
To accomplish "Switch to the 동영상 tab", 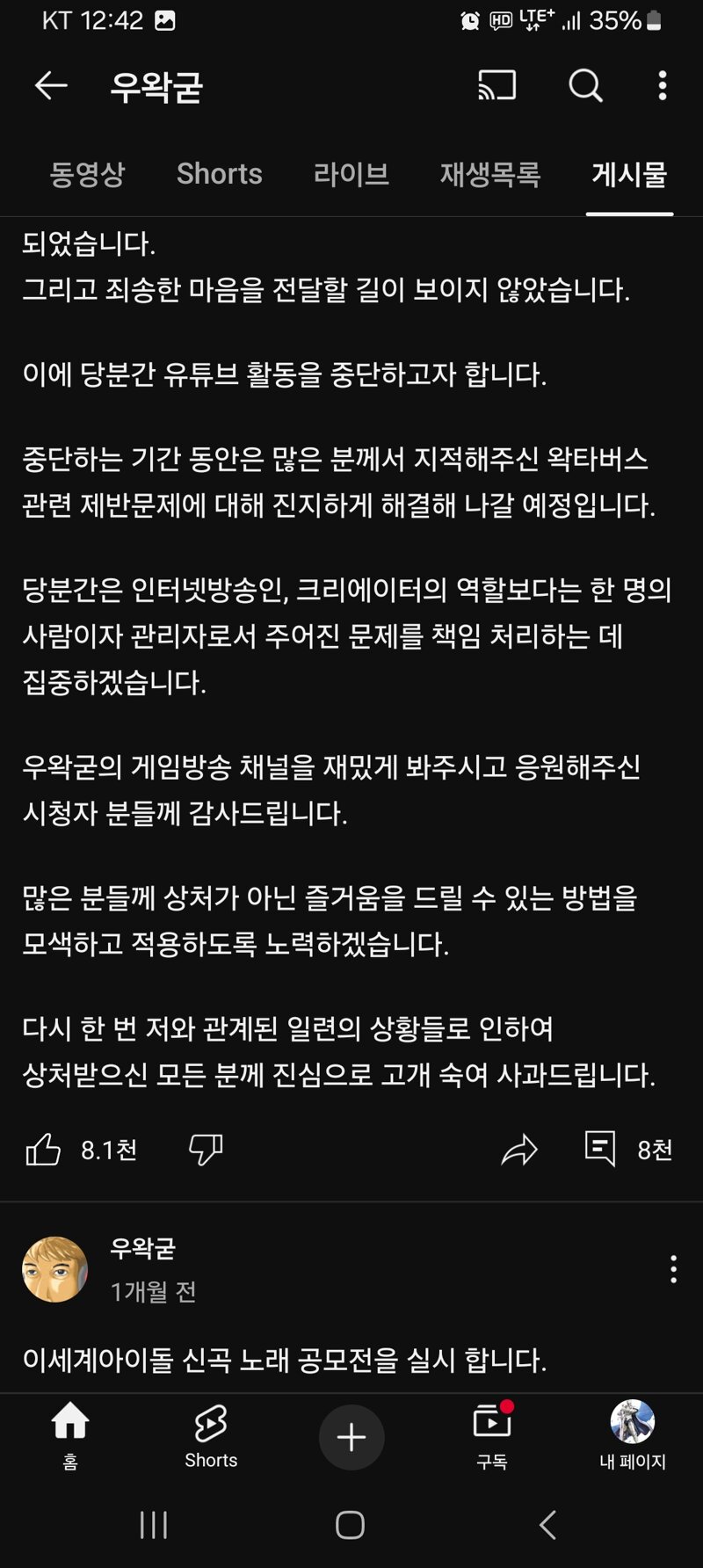I will (x=87, y=174).
